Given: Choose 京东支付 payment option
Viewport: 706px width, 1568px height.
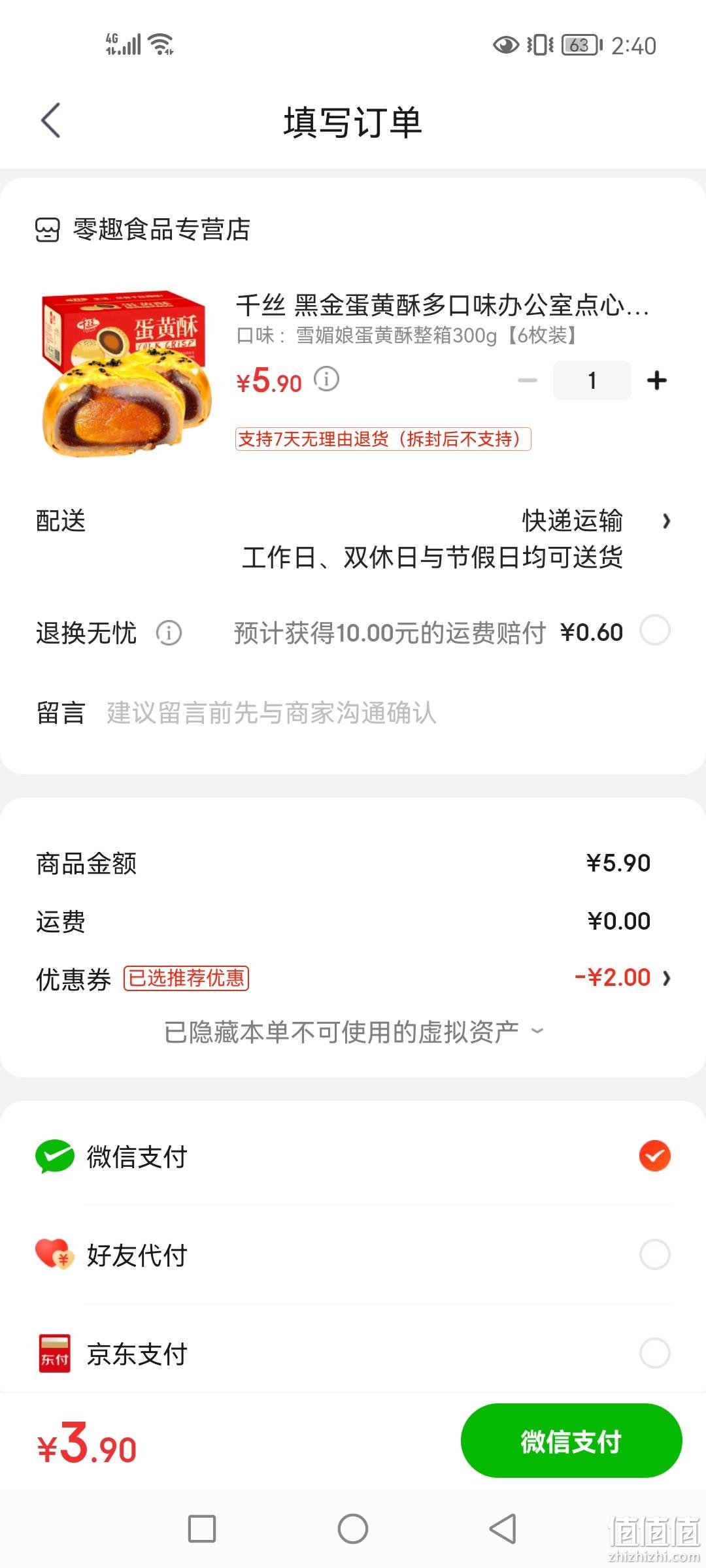Looking at the screenshot, I should point(353,1354).
